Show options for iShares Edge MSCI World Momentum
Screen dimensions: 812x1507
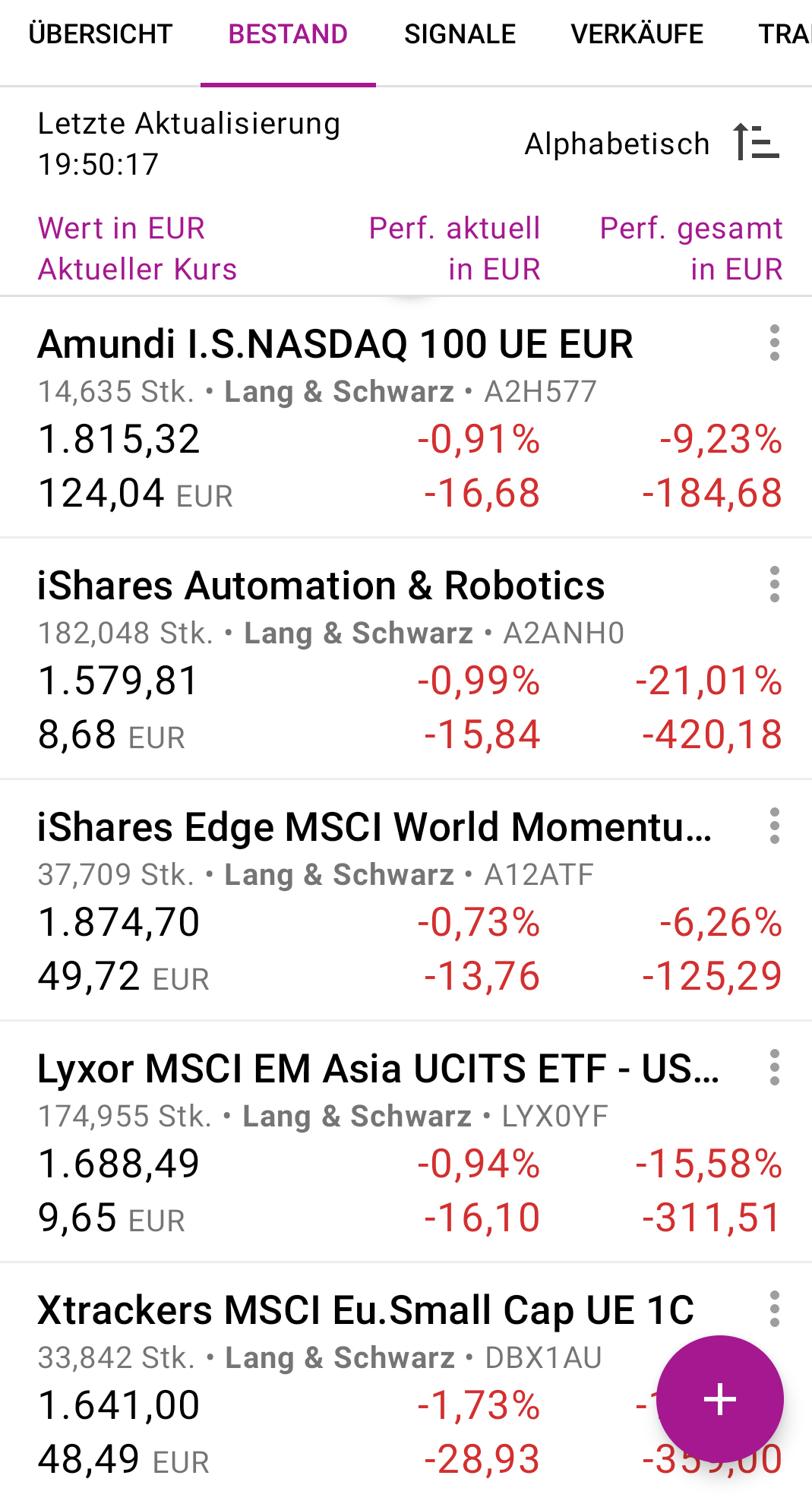(774, 826)
